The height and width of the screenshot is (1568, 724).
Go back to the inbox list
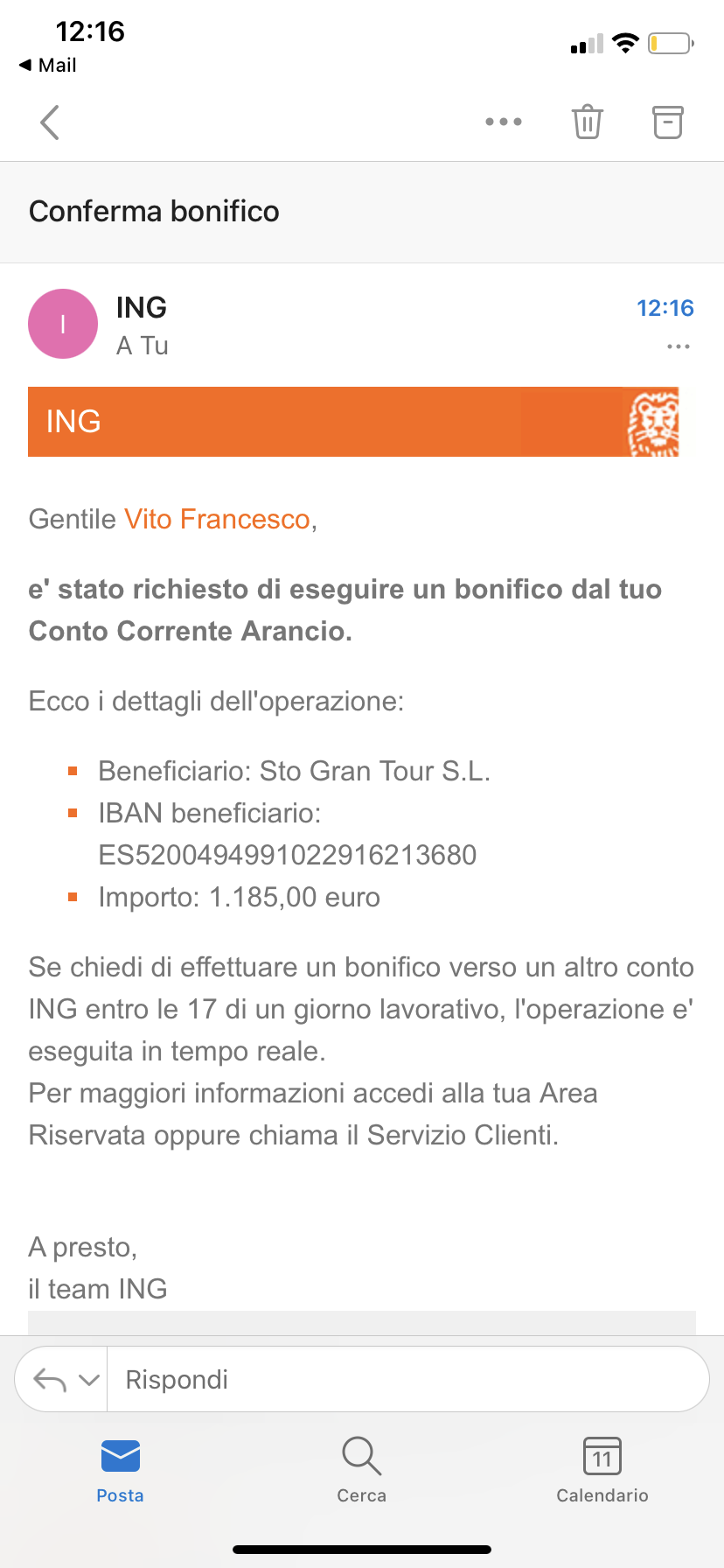50,122
